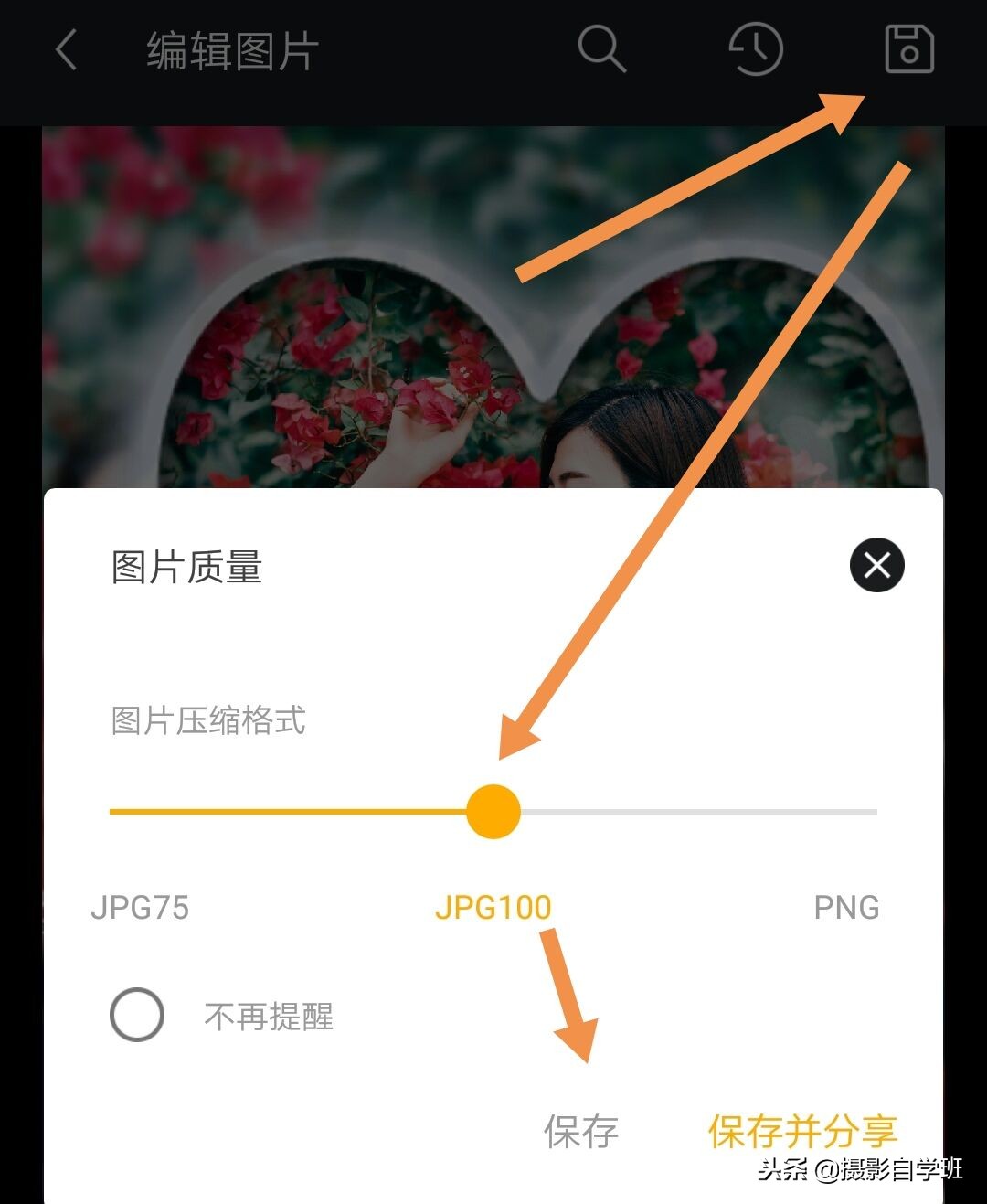Open edit history via the clock icon
This screenshot has width=987, height=1204.
(757, 50)
